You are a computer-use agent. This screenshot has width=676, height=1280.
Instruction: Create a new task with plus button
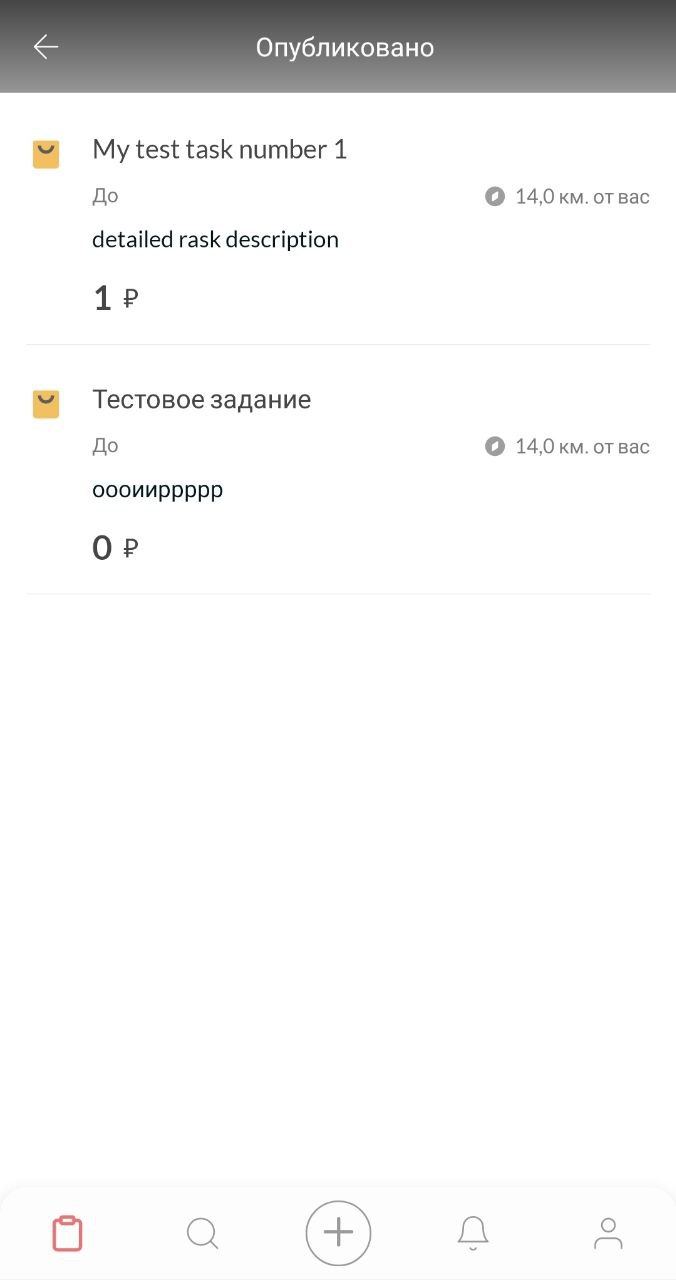pos(338,1233)
